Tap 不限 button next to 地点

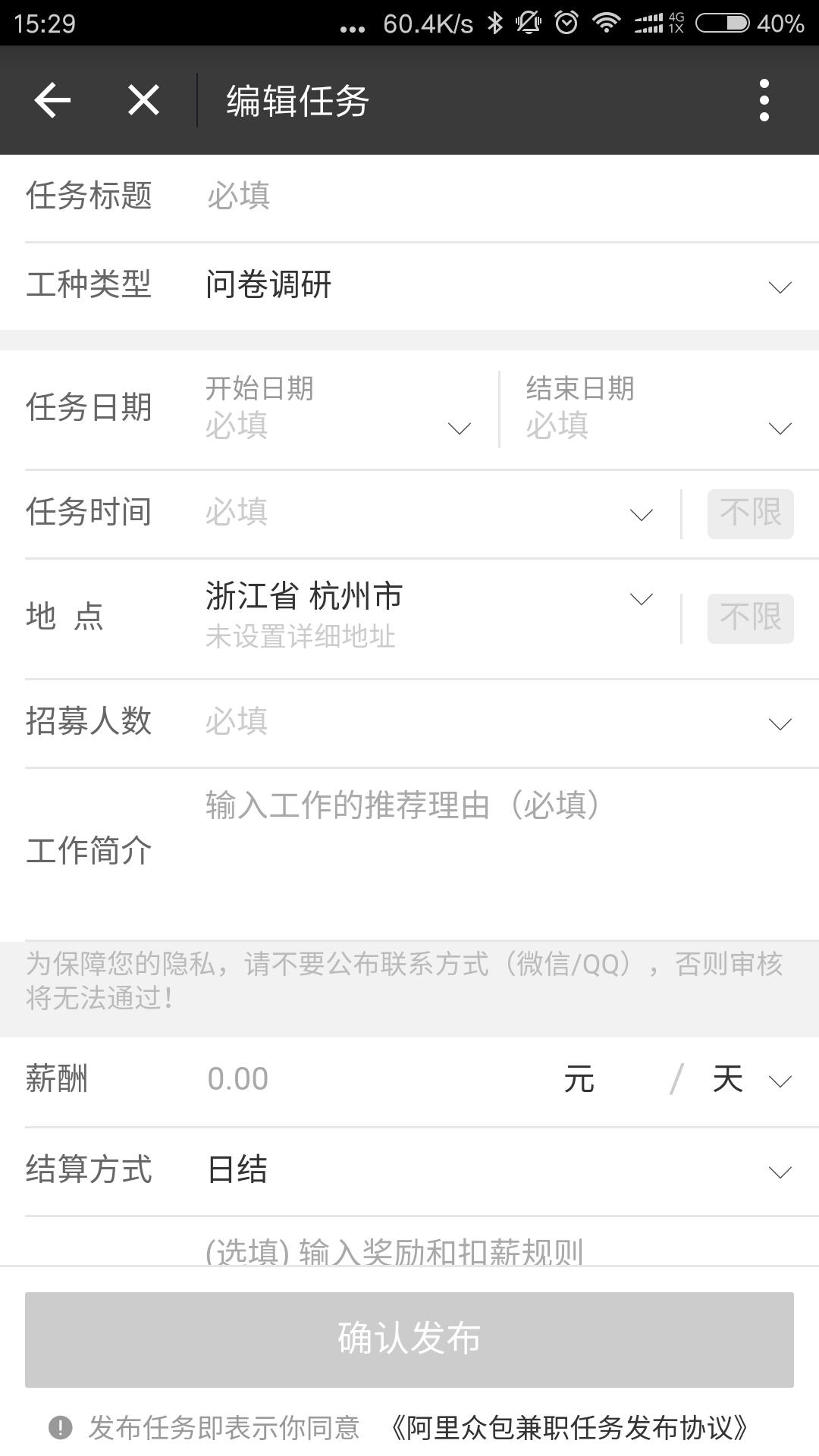(x=750, y=618)
